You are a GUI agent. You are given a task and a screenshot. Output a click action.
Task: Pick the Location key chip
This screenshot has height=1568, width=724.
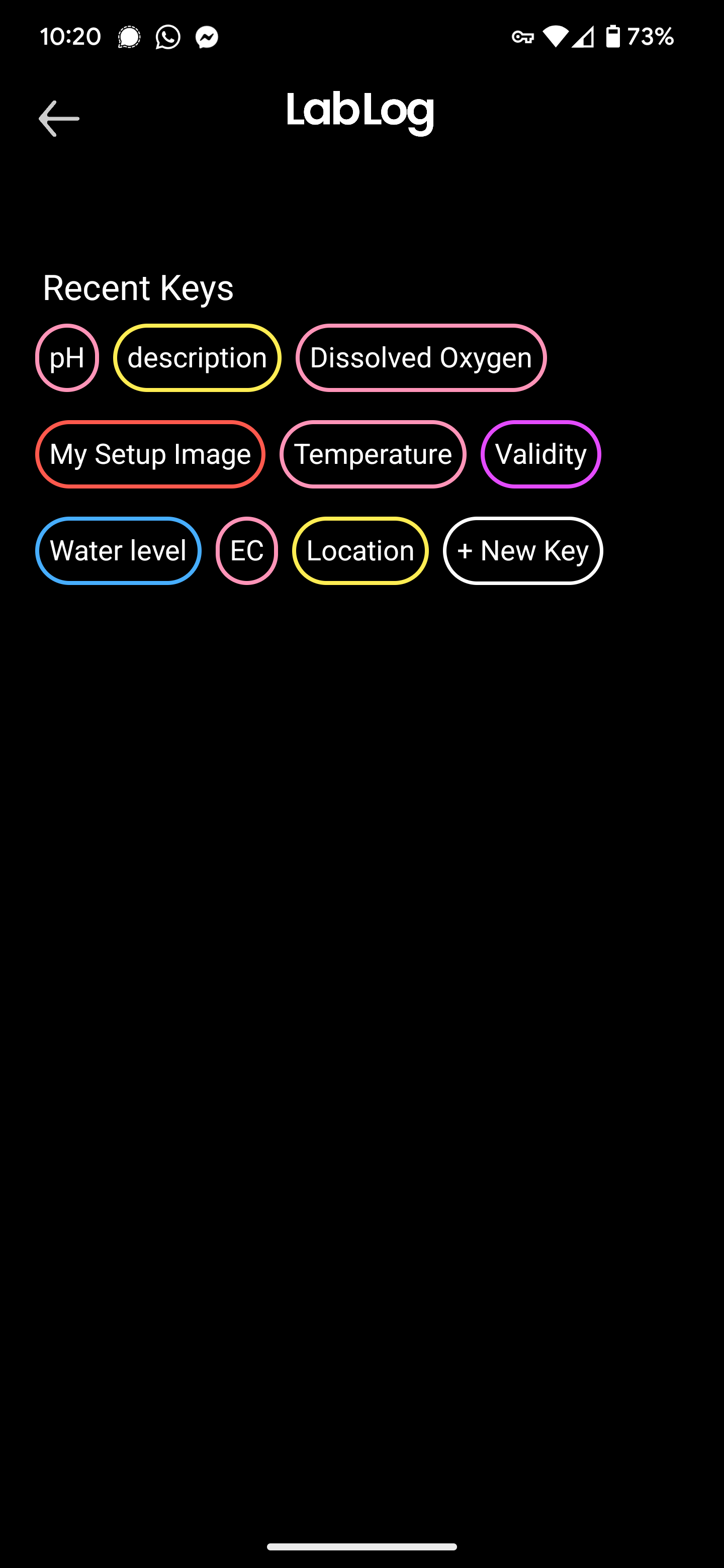coord(360,551)
